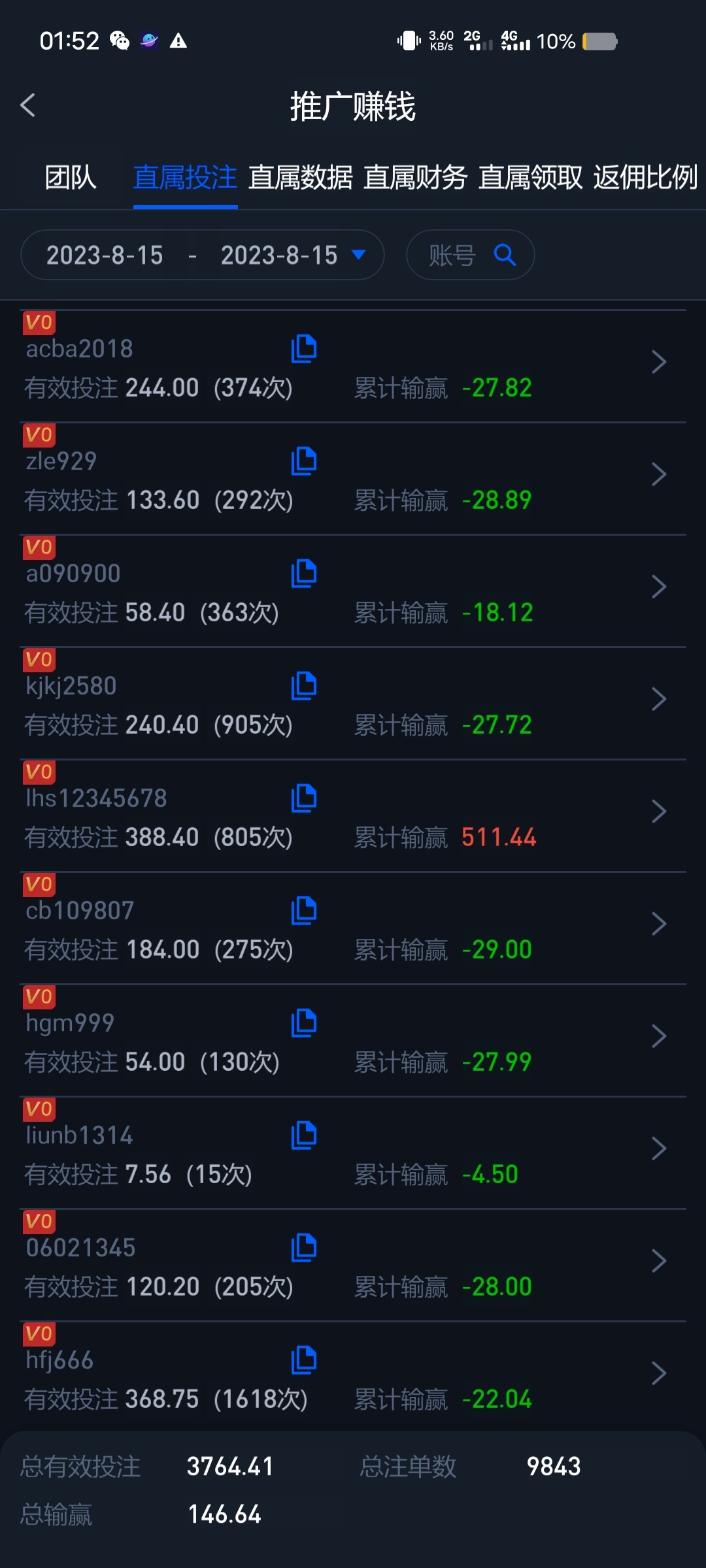Select the 直属领取 tab

pyautogui.click(x=530, y=178)
